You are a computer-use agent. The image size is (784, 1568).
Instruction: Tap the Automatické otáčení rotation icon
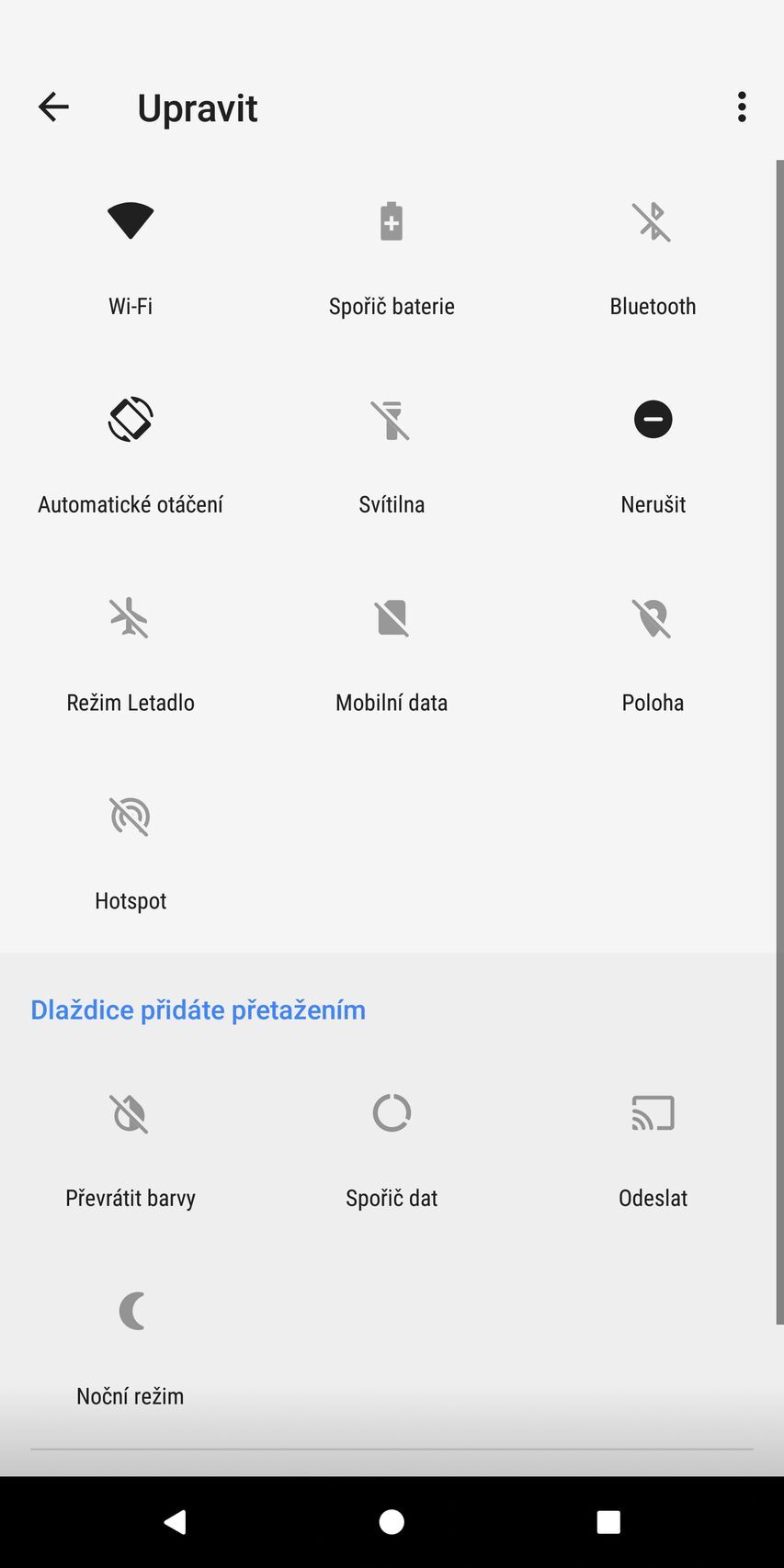pos(130,420)
